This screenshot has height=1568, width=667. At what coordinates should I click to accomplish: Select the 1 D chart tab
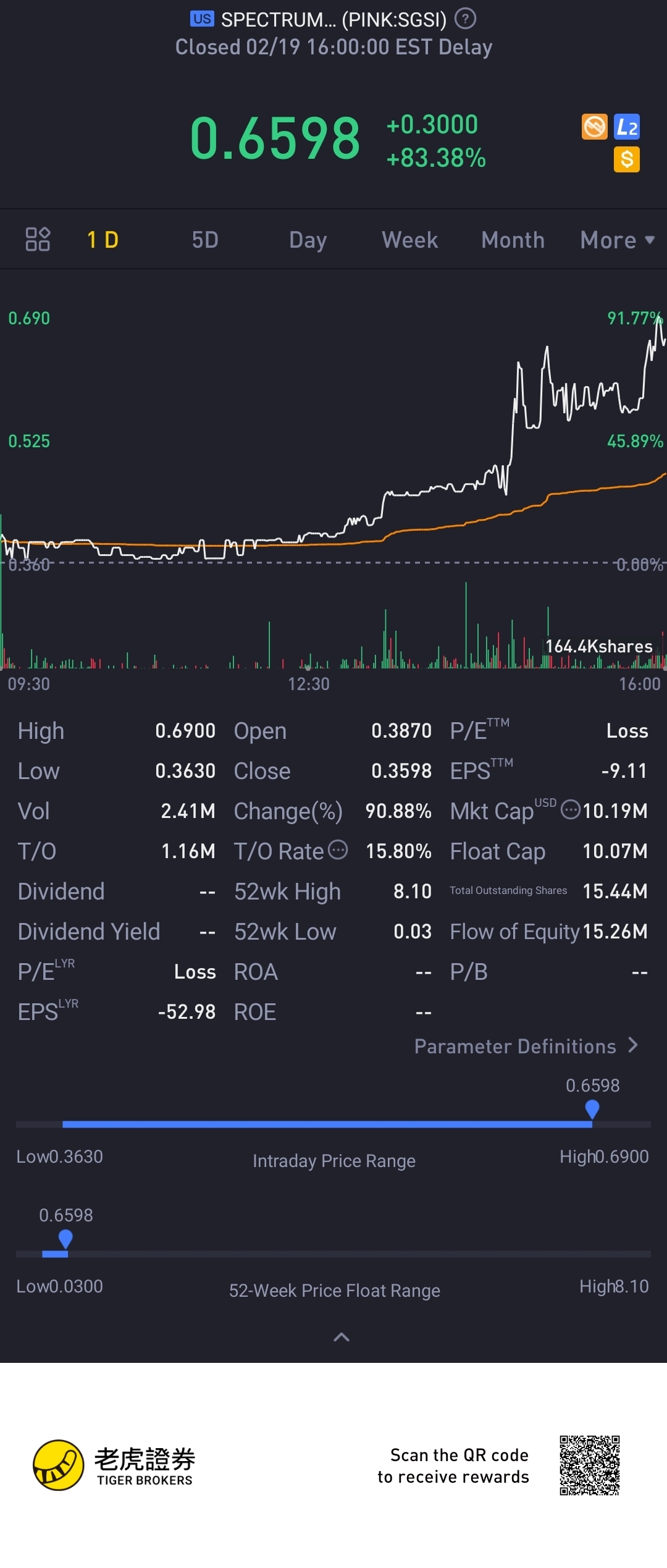tap(103, 240)
